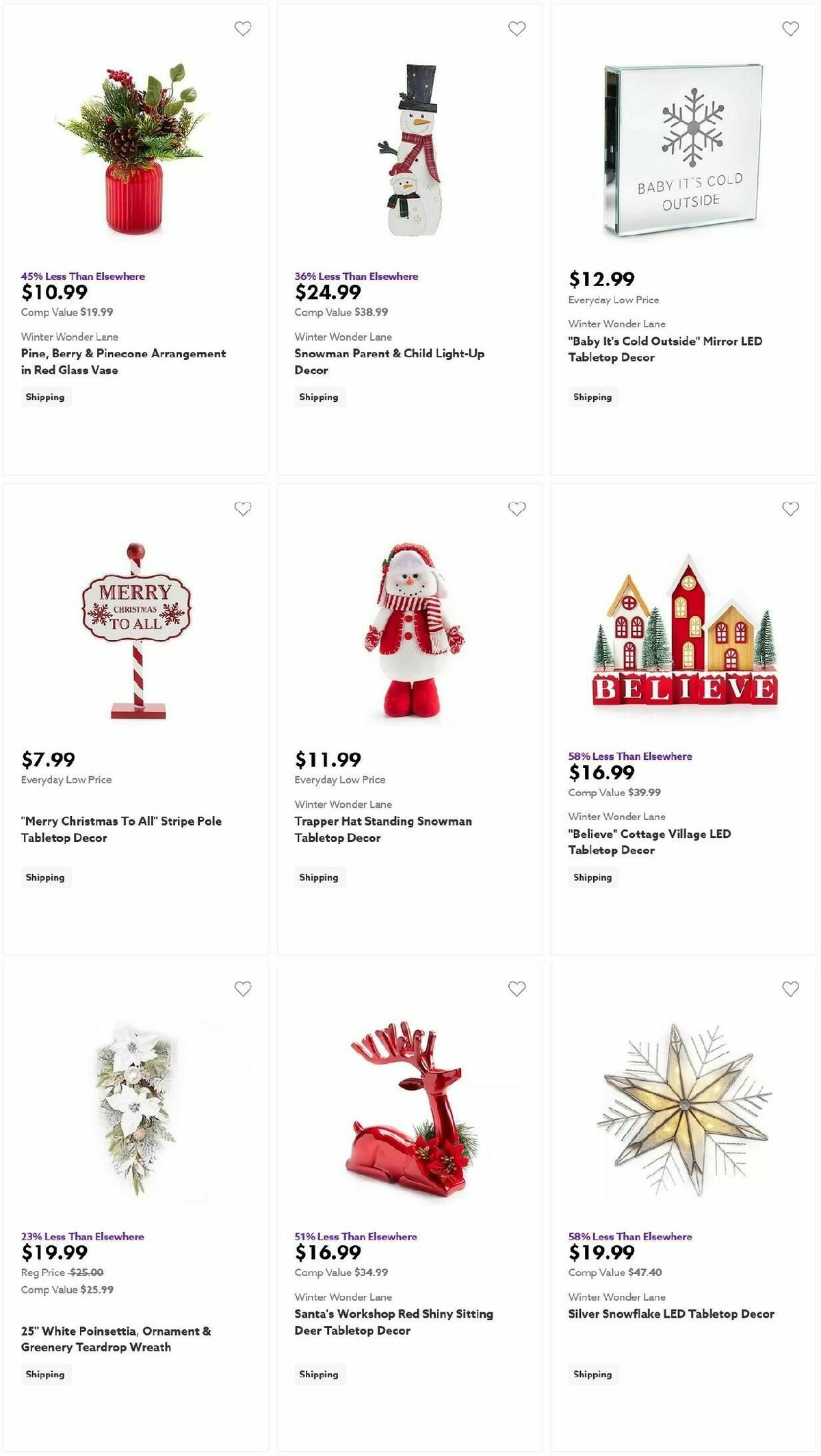Save the White Poinsettia Teardrop Wreath
This screenshot has height=1456, width=821.
(243, 988)
